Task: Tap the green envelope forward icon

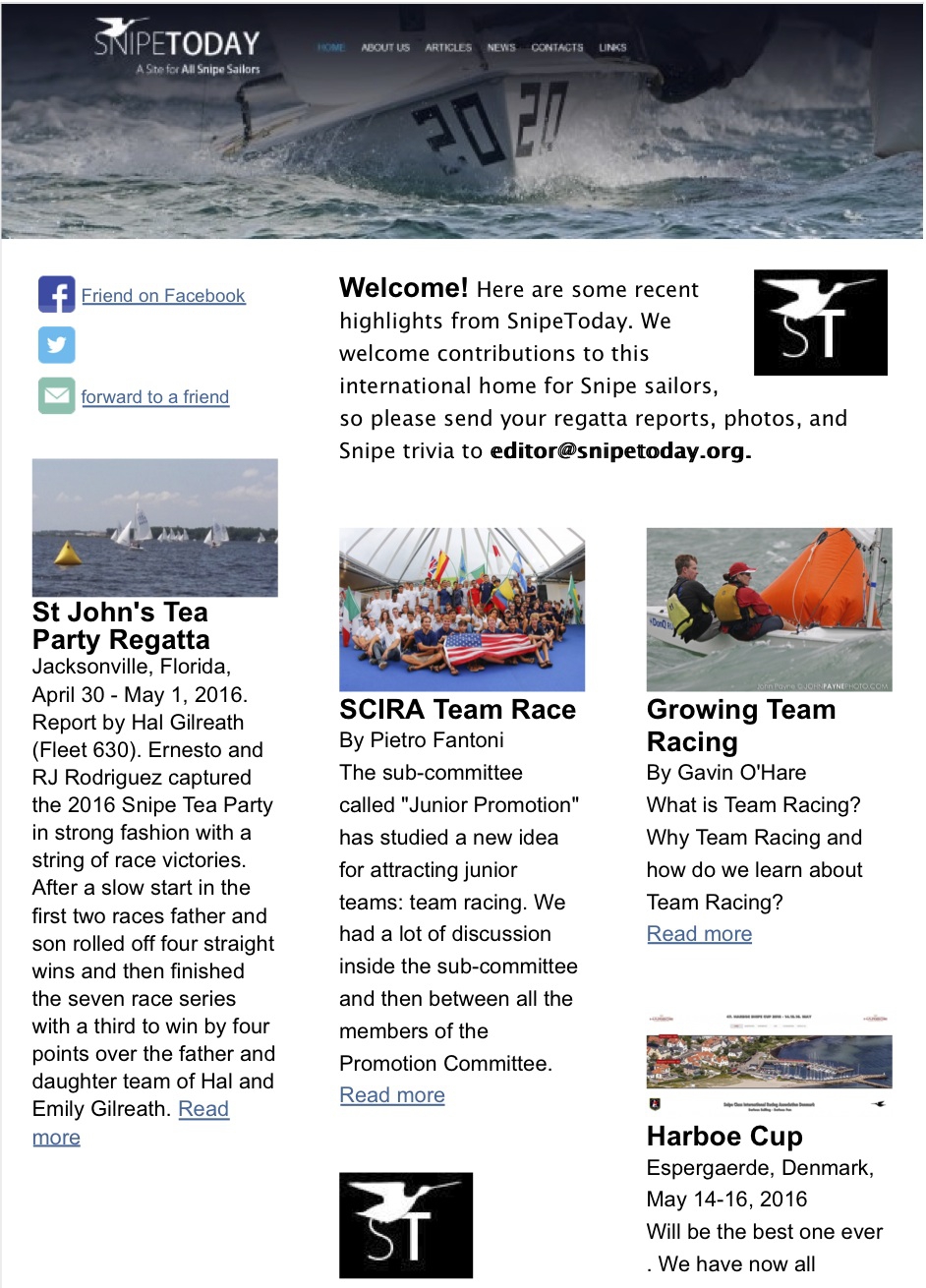Action: pos(56,396)
